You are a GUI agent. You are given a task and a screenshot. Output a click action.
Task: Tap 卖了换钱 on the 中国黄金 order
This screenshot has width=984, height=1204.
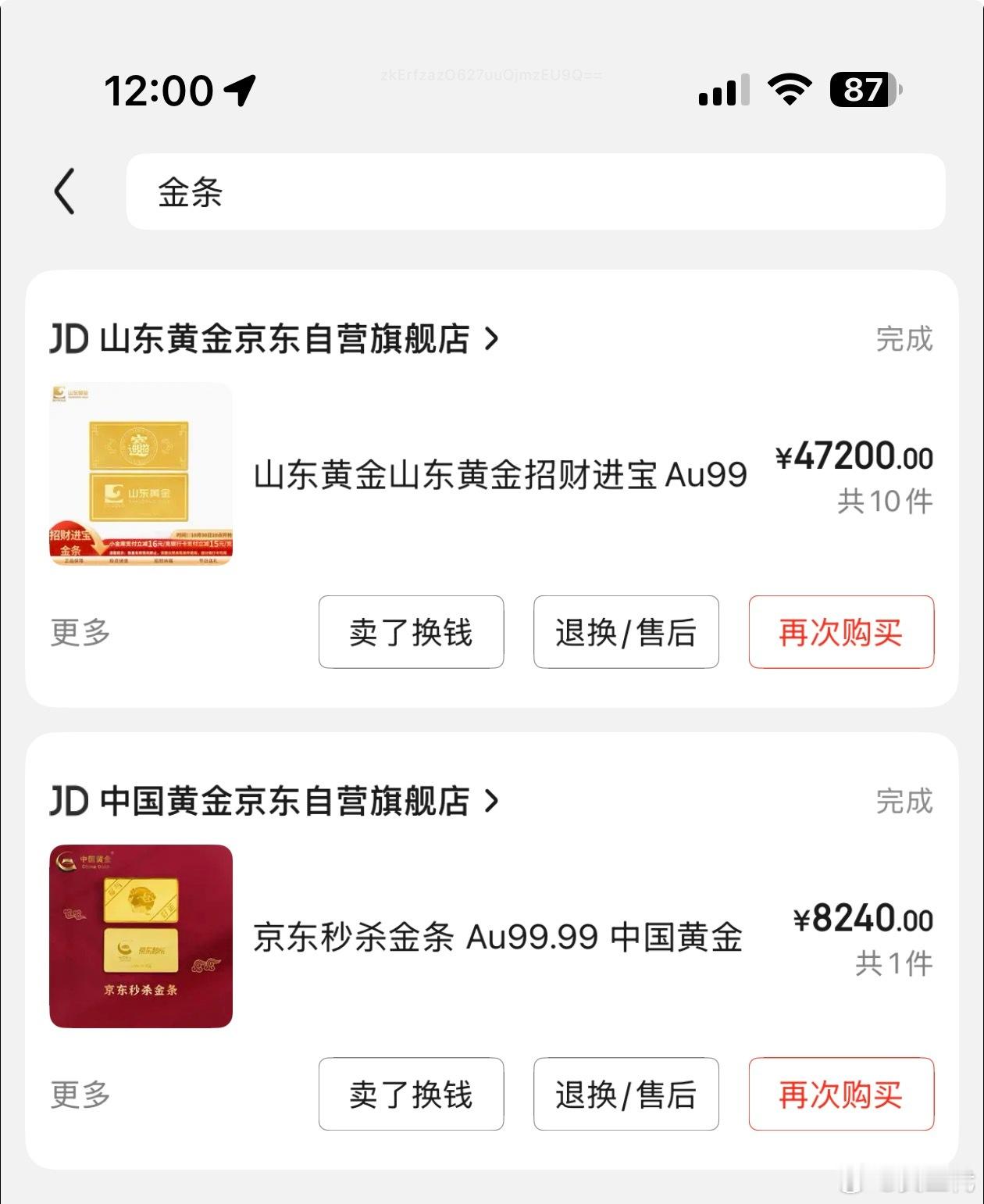click(411, 1094)
